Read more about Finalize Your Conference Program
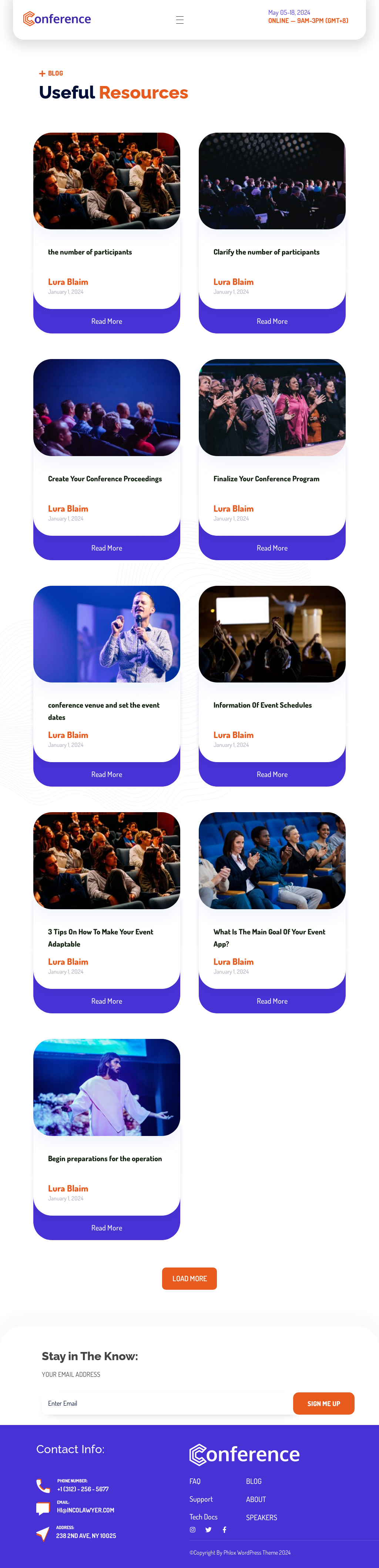 (272, 548)
